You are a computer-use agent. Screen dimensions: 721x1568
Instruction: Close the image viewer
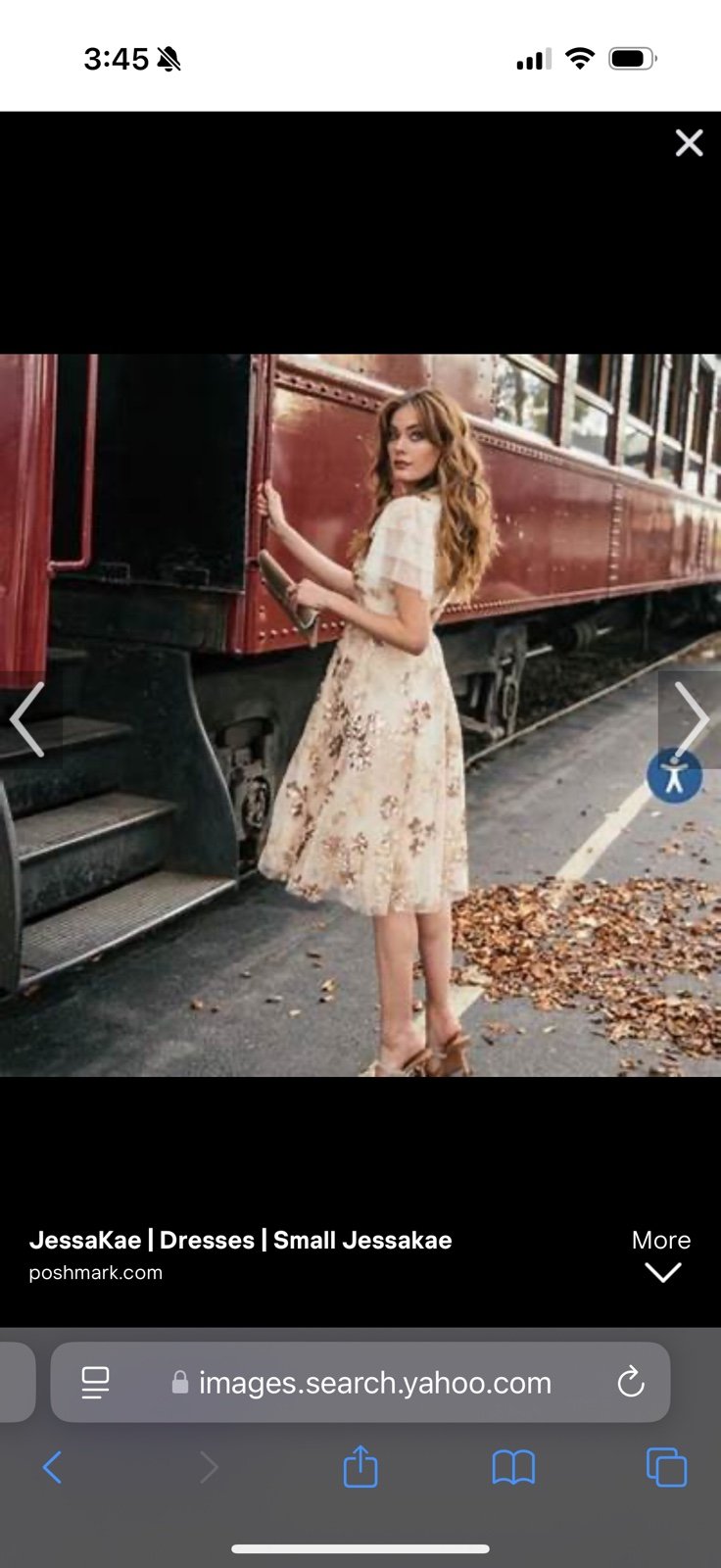tap(689, 143)
